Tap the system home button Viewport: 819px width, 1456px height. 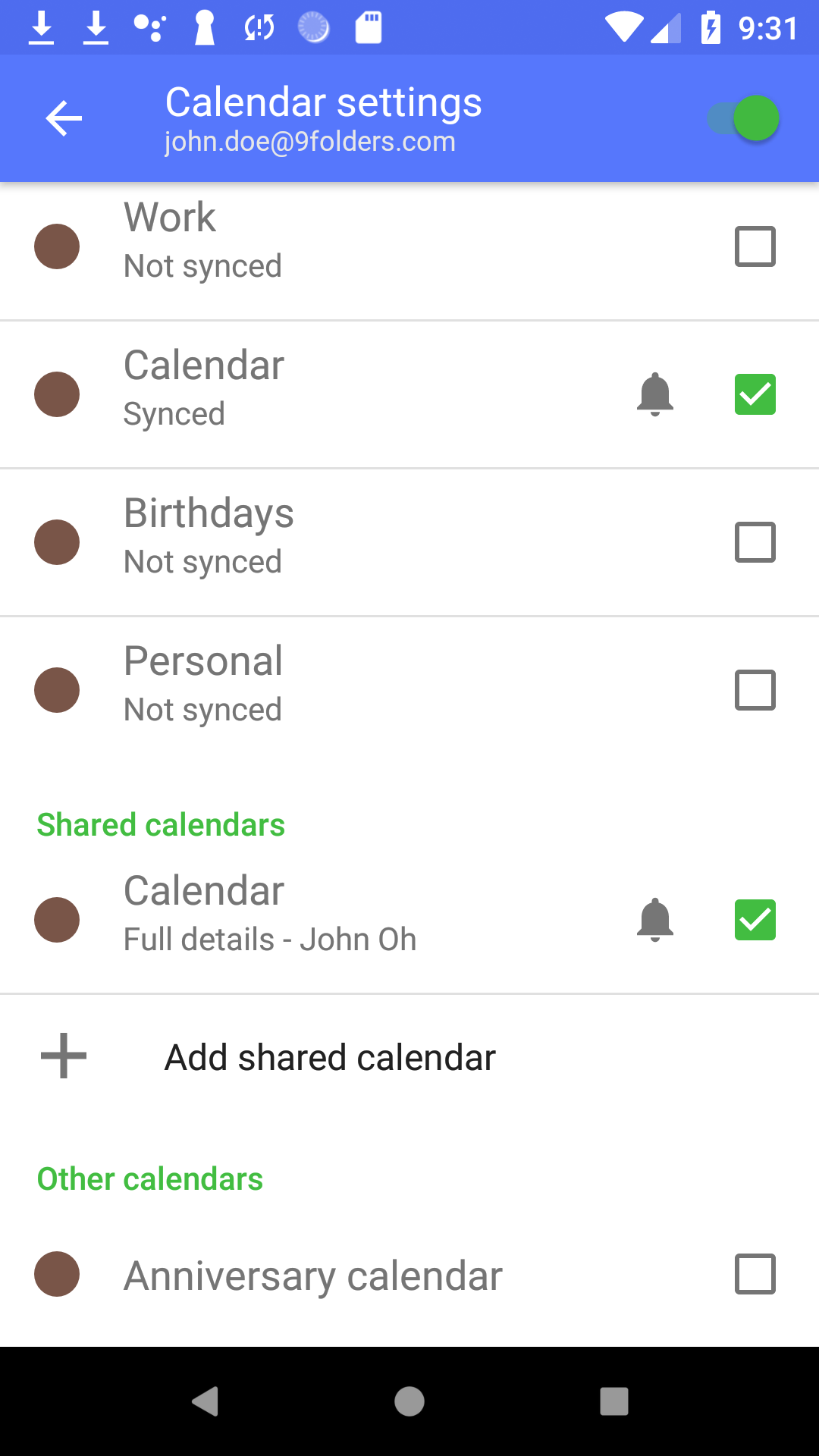pos(409,1401)
